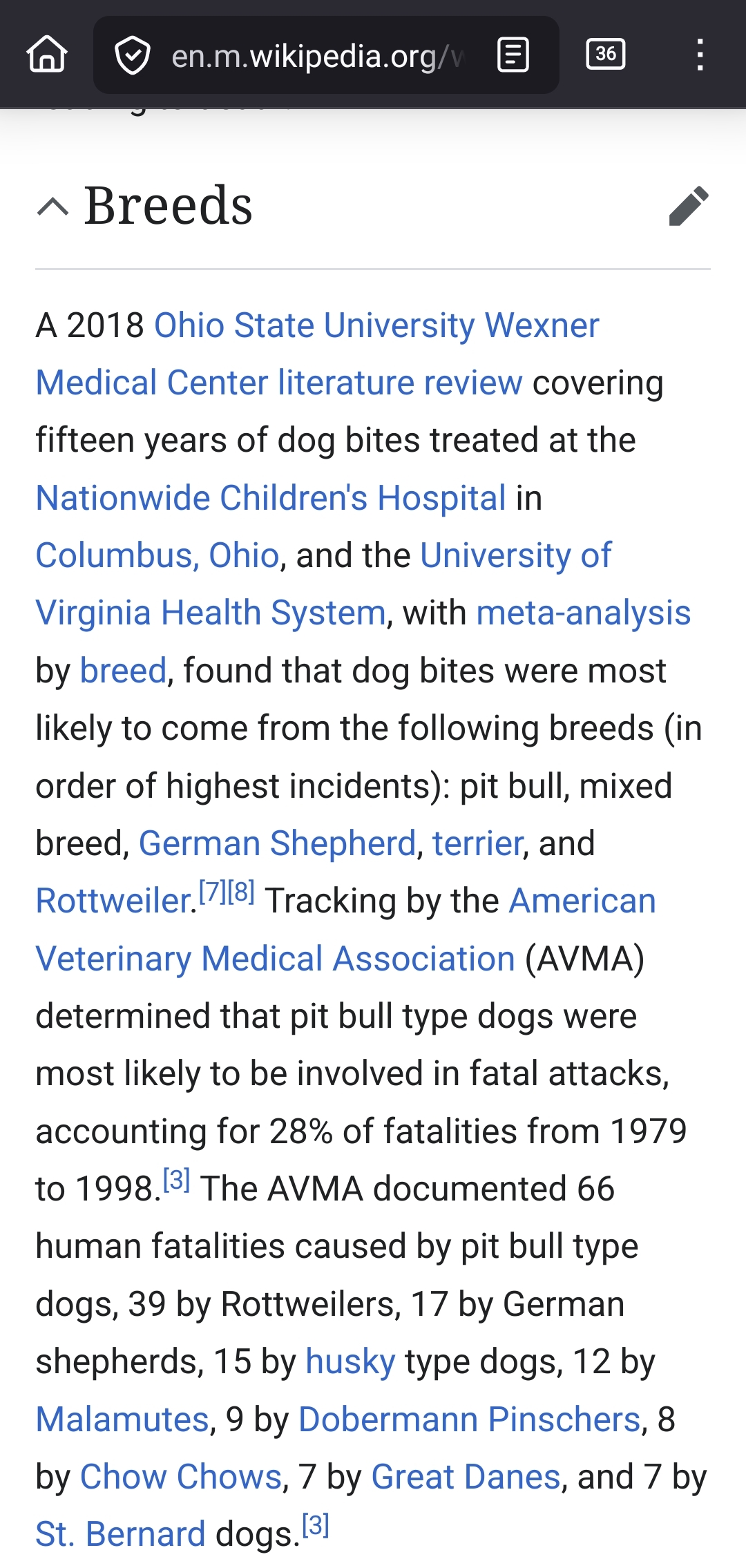Collapse the Breeds section
The image size is (746, 1568).
tap(53, 207)
